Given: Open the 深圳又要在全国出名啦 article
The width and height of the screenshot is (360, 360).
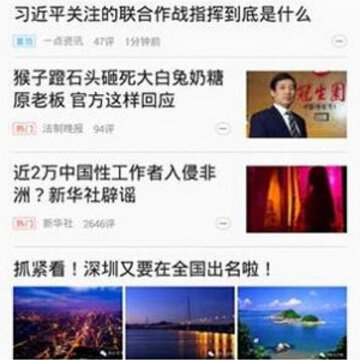Looking at the screenshot, I should click(x=143, y=269).
